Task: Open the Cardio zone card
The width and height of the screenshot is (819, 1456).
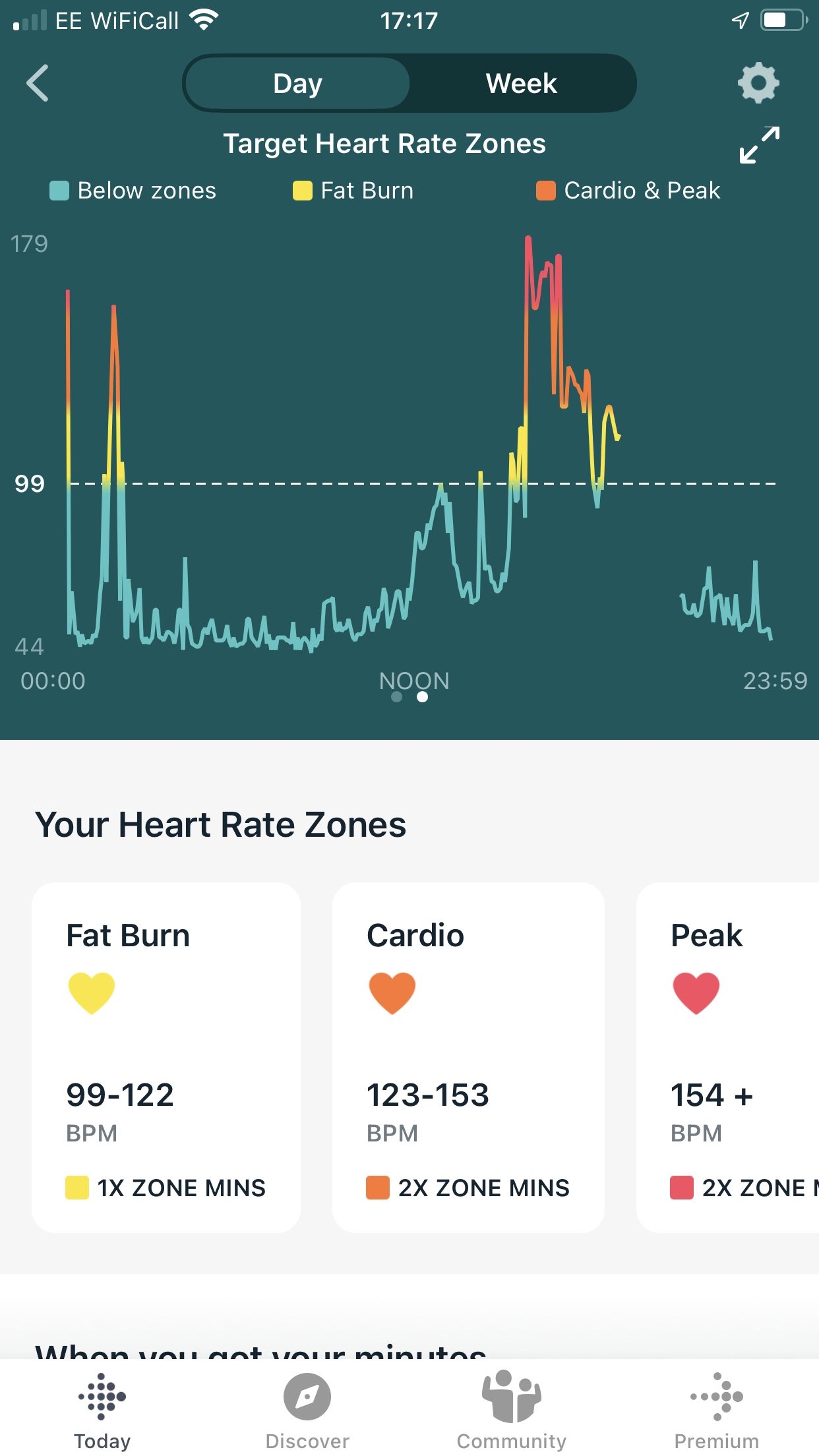Action: coord(468,1057)
